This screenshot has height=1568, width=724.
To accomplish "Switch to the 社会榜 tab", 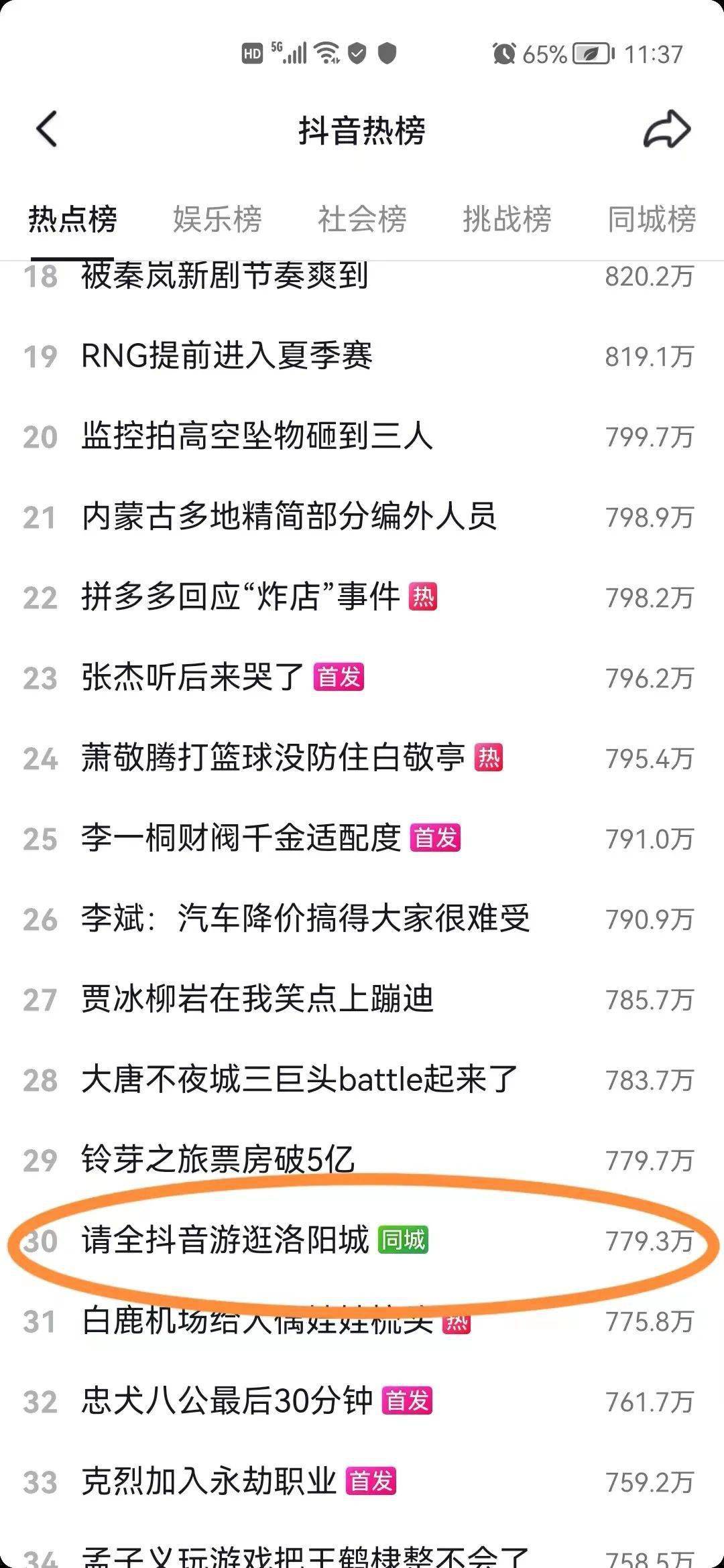I will click(x=362, y=219).
